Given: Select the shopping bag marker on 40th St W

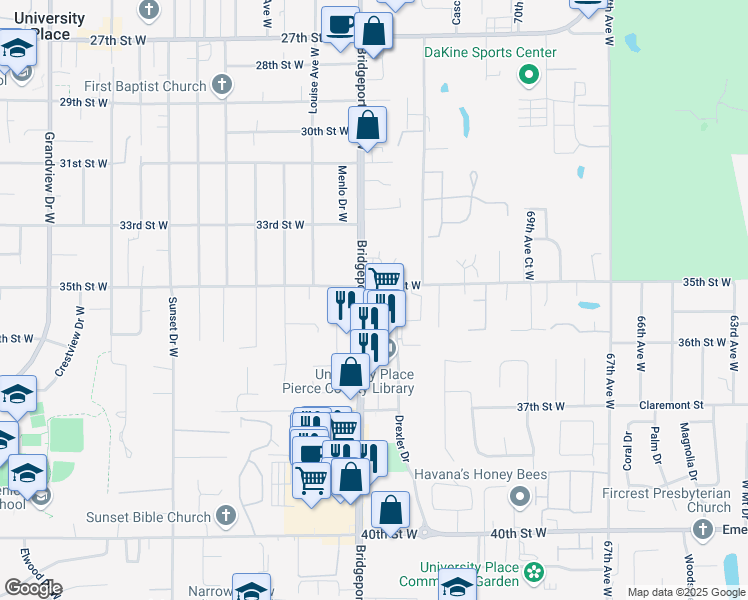Looking at the screenshot, I should tap(390, 510).
